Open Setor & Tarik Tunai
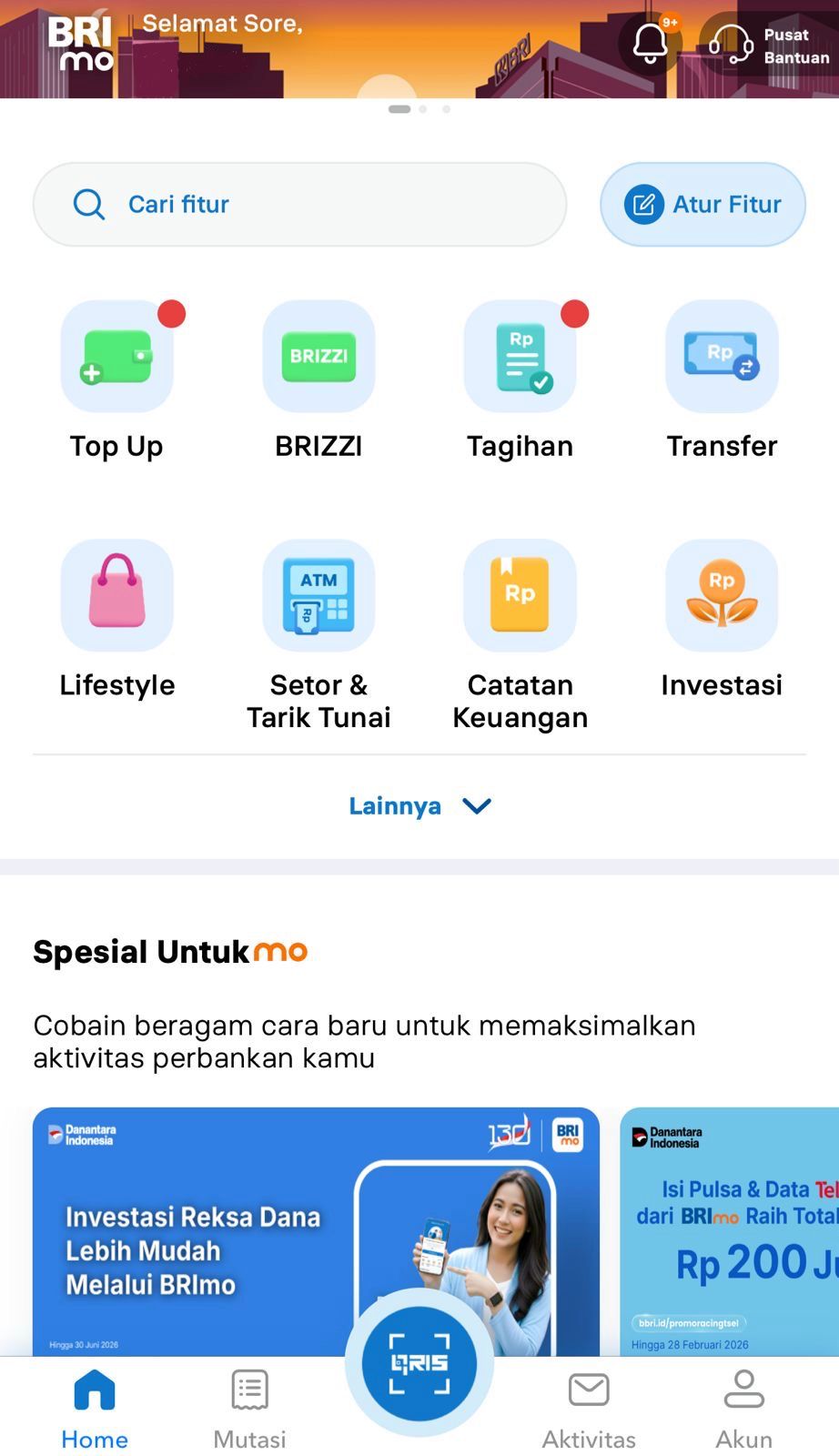839x1456 pixels. [x=318, y=635]
